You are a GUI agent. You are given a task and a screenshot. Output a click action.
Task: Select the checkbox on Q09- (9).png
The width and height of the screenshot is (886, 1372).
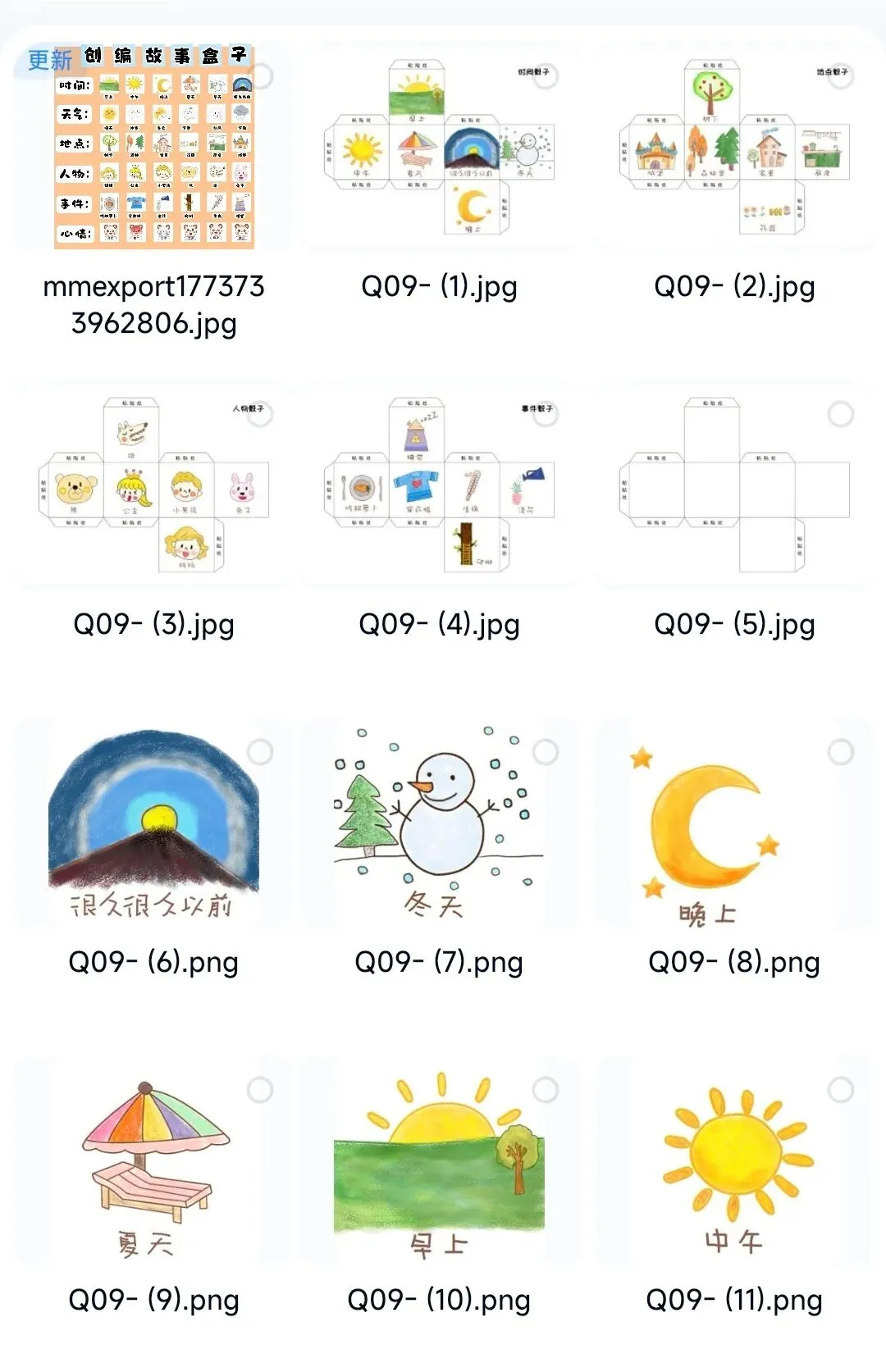[260, 1090]
